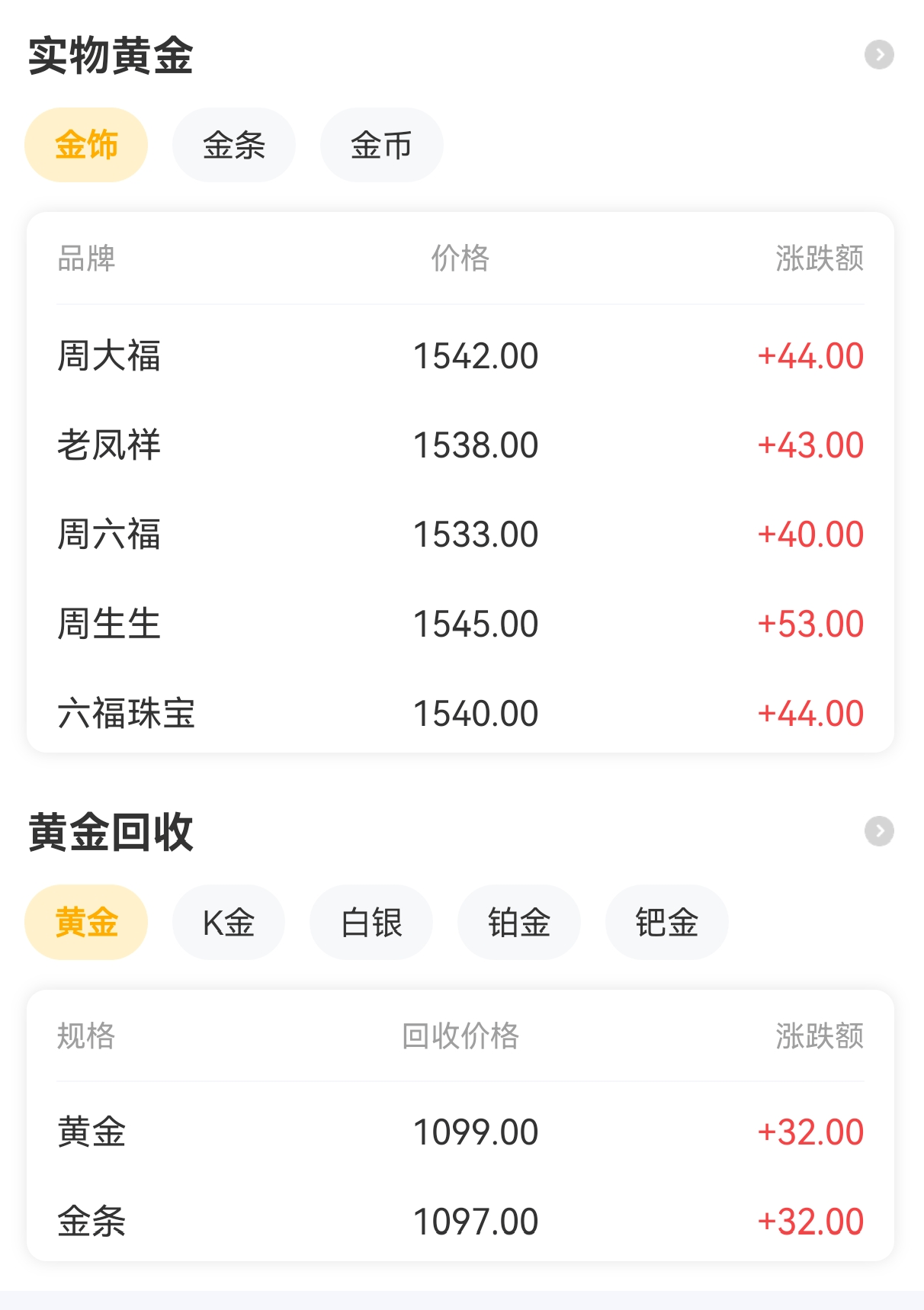
Task: Select the 黄金 recycling chip
Action: click(86, 922)
